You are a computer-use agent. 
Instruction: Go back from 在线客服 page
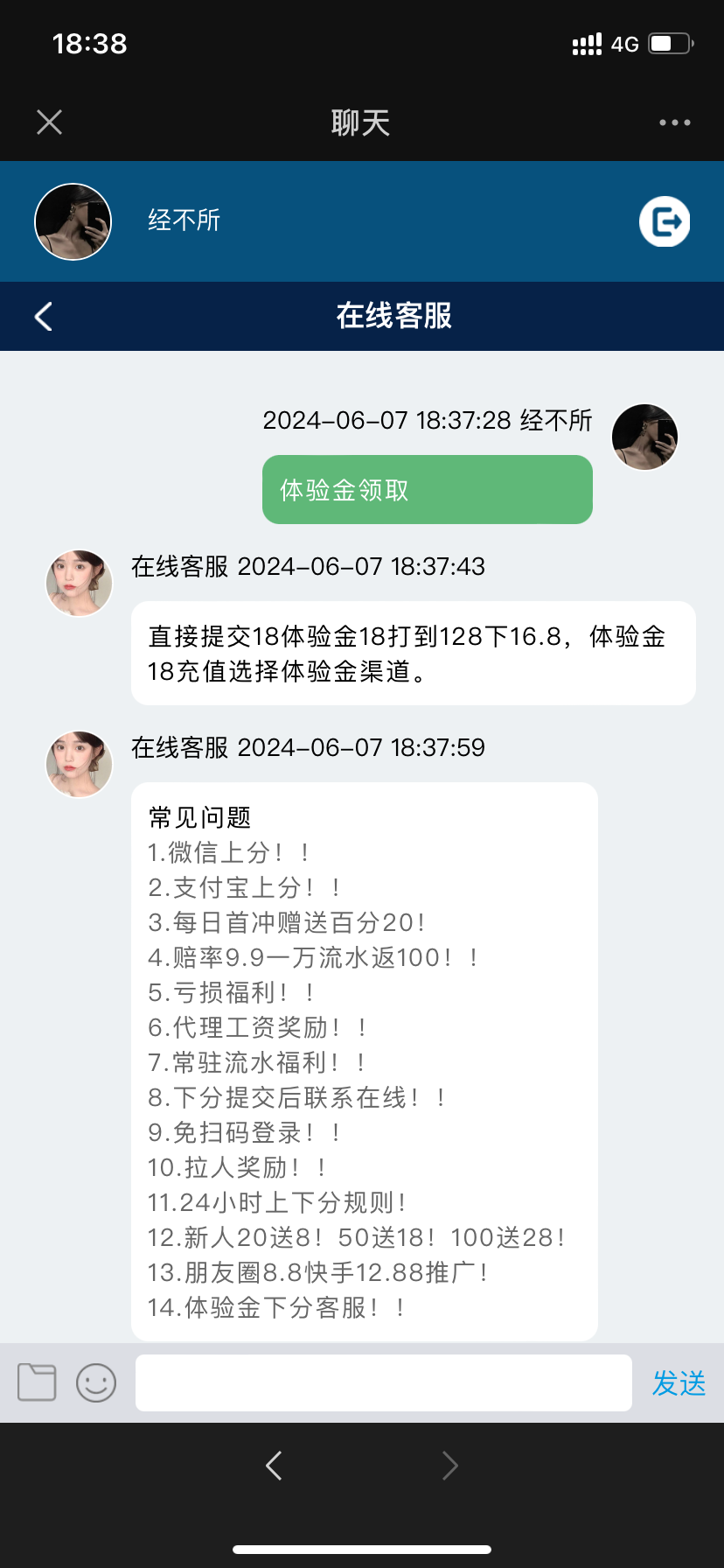(43, 316)
